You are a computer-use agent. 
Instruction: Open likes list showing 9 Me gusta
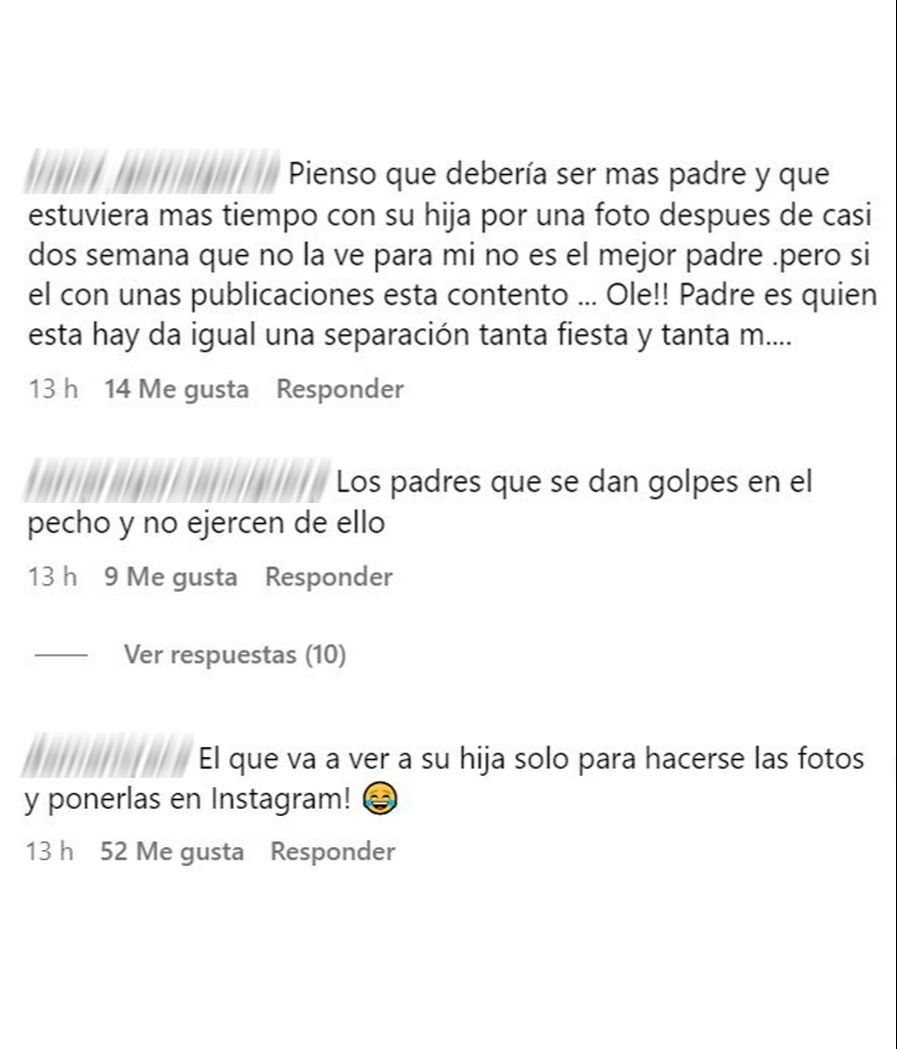pos(172,576)
